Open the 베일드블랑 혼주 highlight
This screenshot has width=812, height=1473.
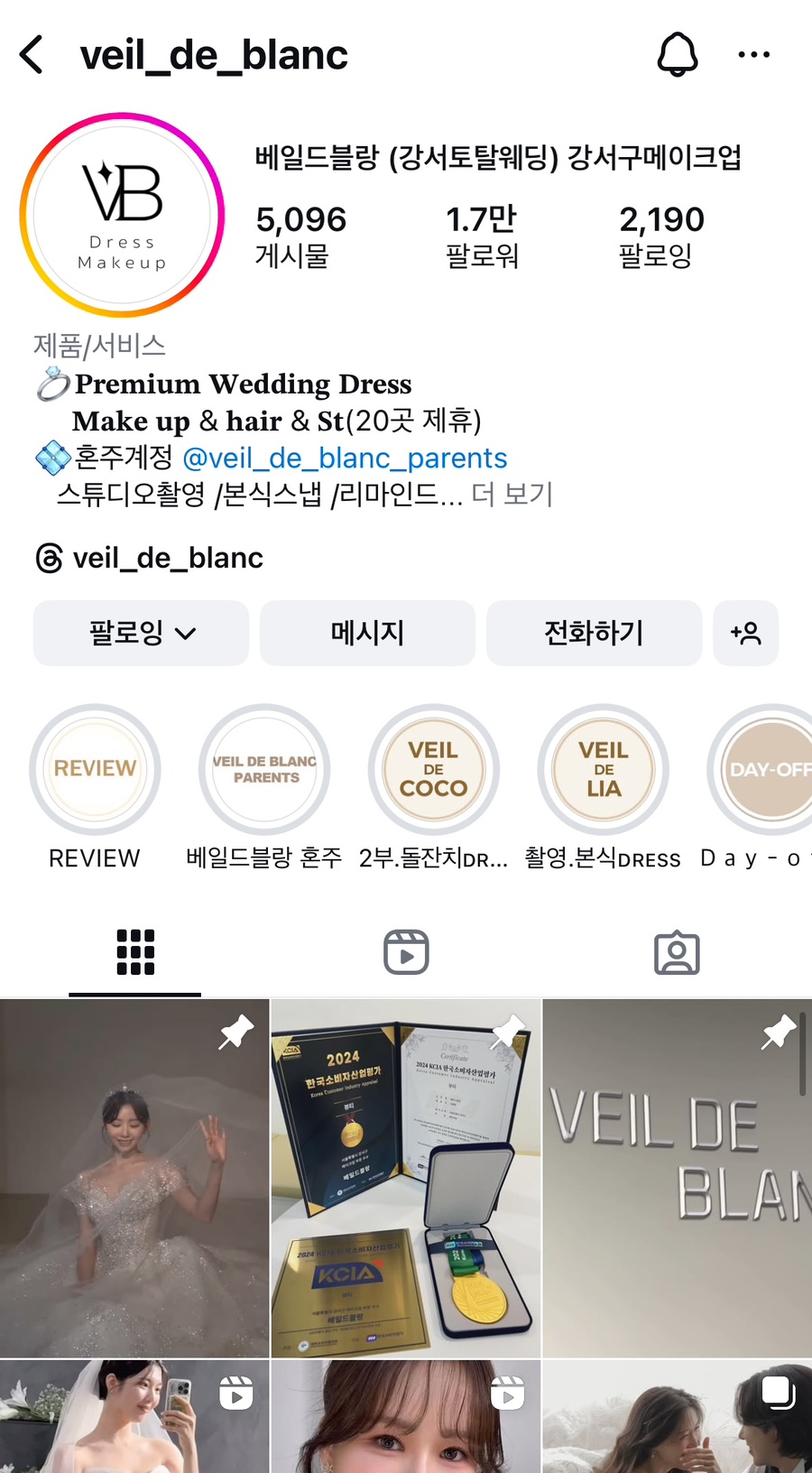pyautogui.click(x=264, y=769)
